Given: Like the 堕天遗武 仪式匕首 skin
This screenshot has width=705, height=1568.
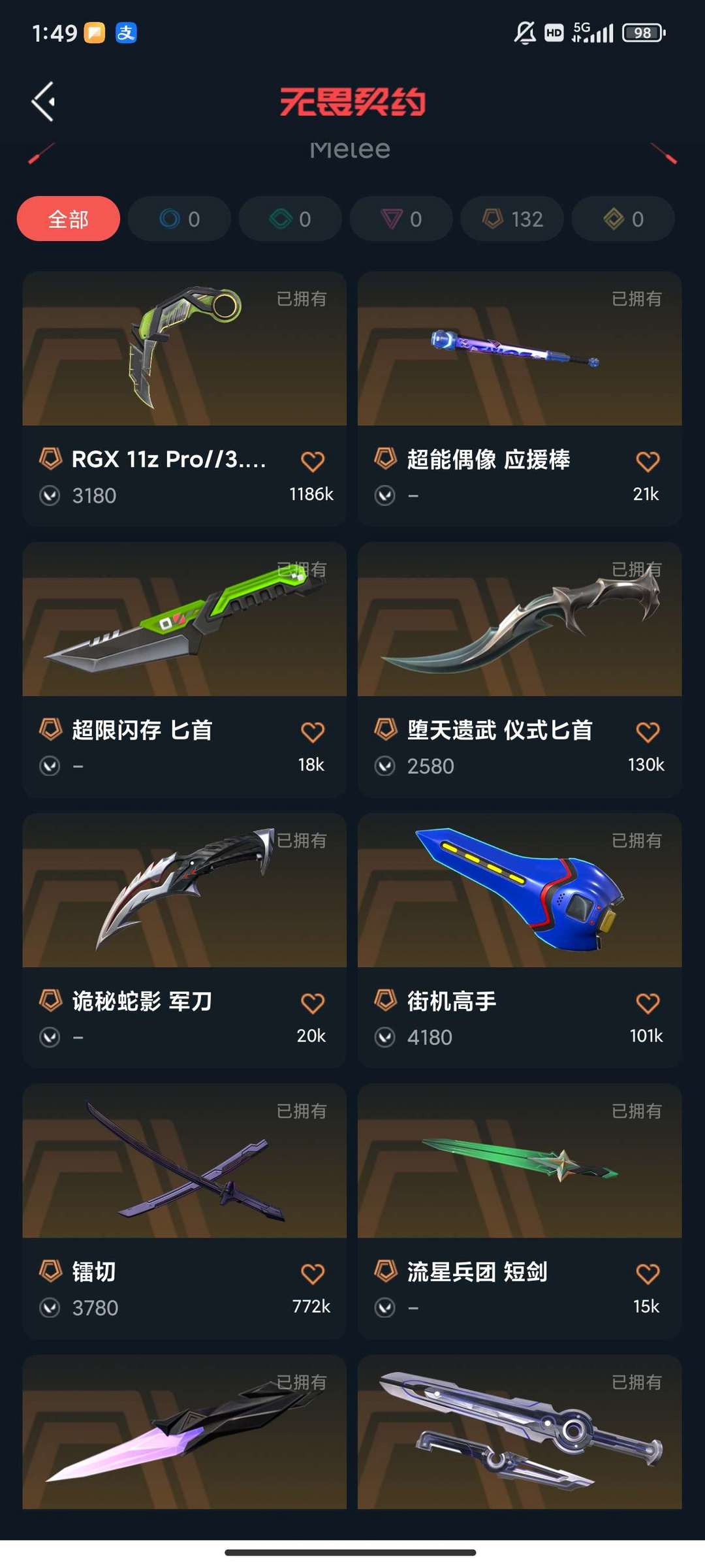Looking at the screenshot, I should [648, 732].
